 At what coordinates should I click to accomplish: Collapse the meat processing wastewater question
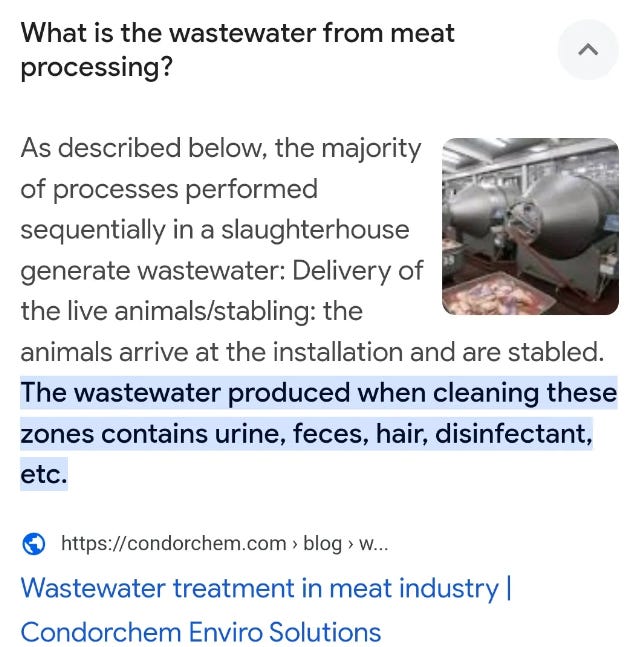588,49
